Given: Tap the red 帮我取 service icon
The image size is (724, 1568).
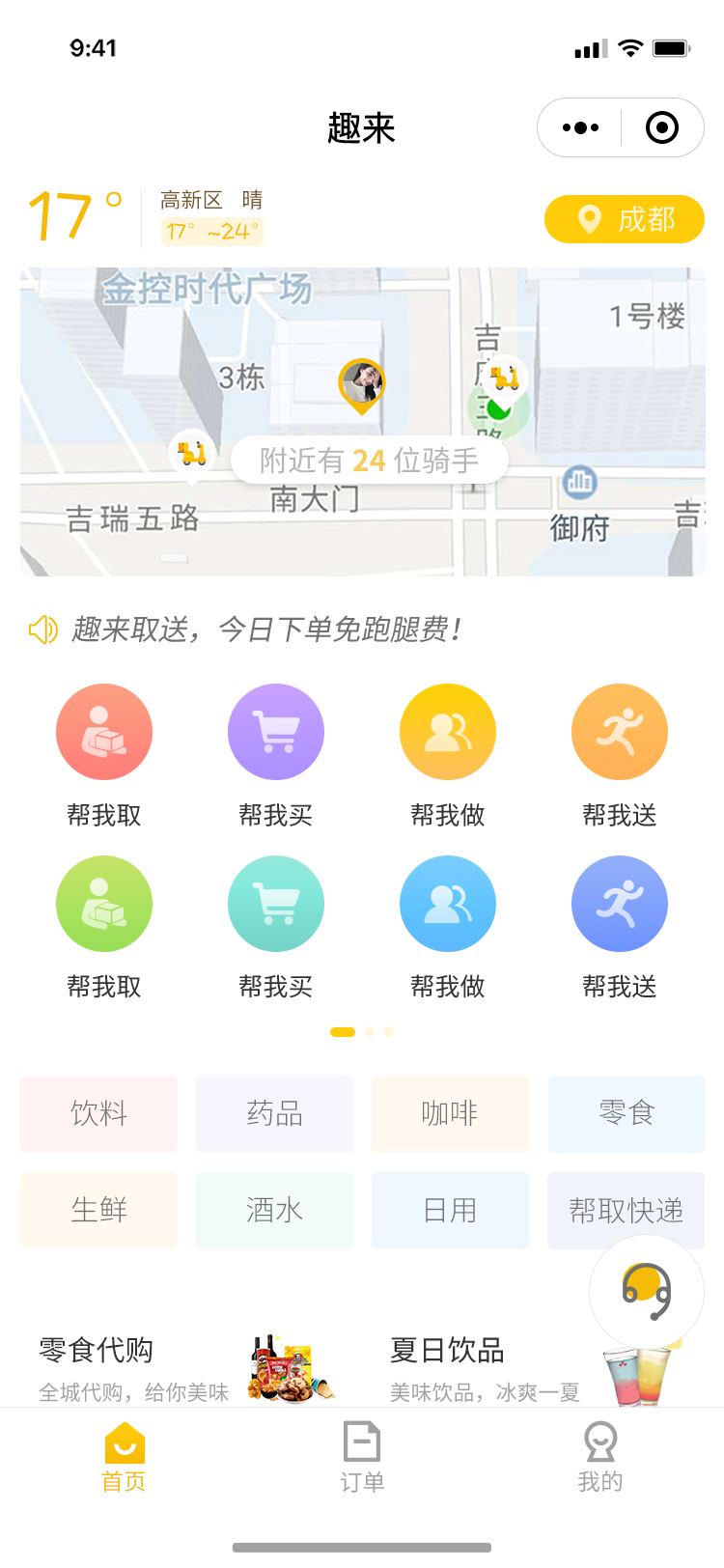Looking at the screenshot, I should (x=104, y=732).
